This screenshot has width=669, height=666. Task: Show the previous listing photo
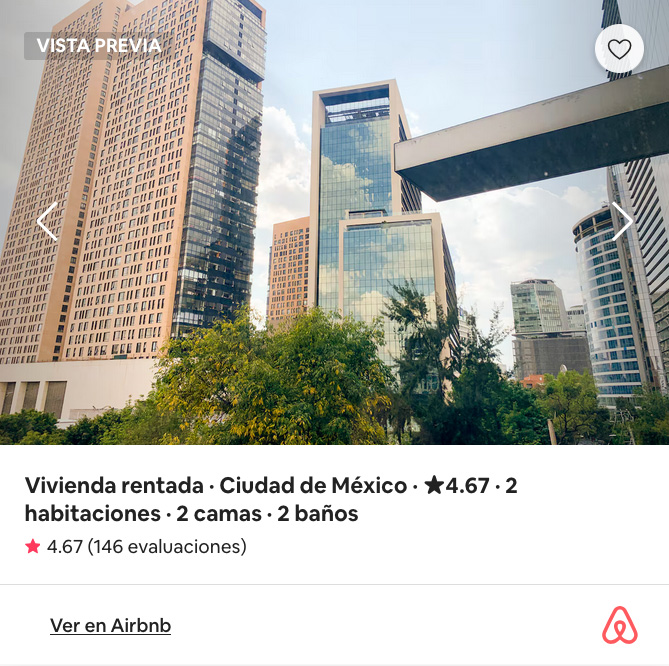(46, 221)
